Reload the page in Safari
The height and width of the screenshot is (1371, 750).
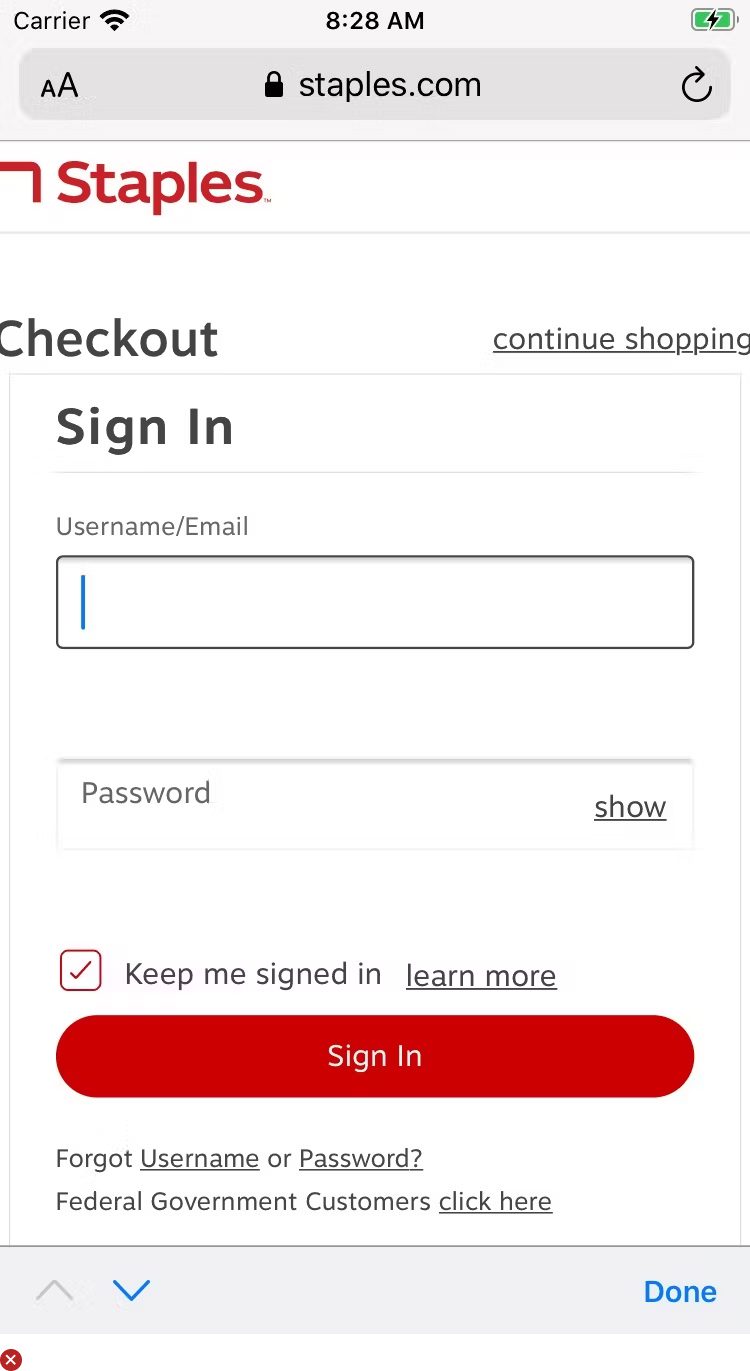696,86
